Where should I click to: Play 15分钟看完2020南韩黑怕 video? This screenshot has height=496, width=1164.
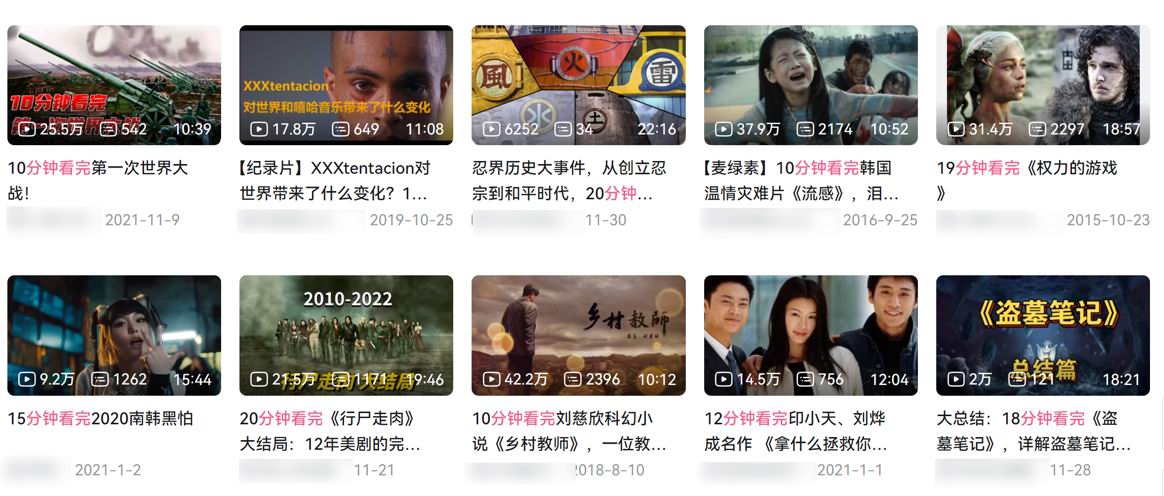114,335
